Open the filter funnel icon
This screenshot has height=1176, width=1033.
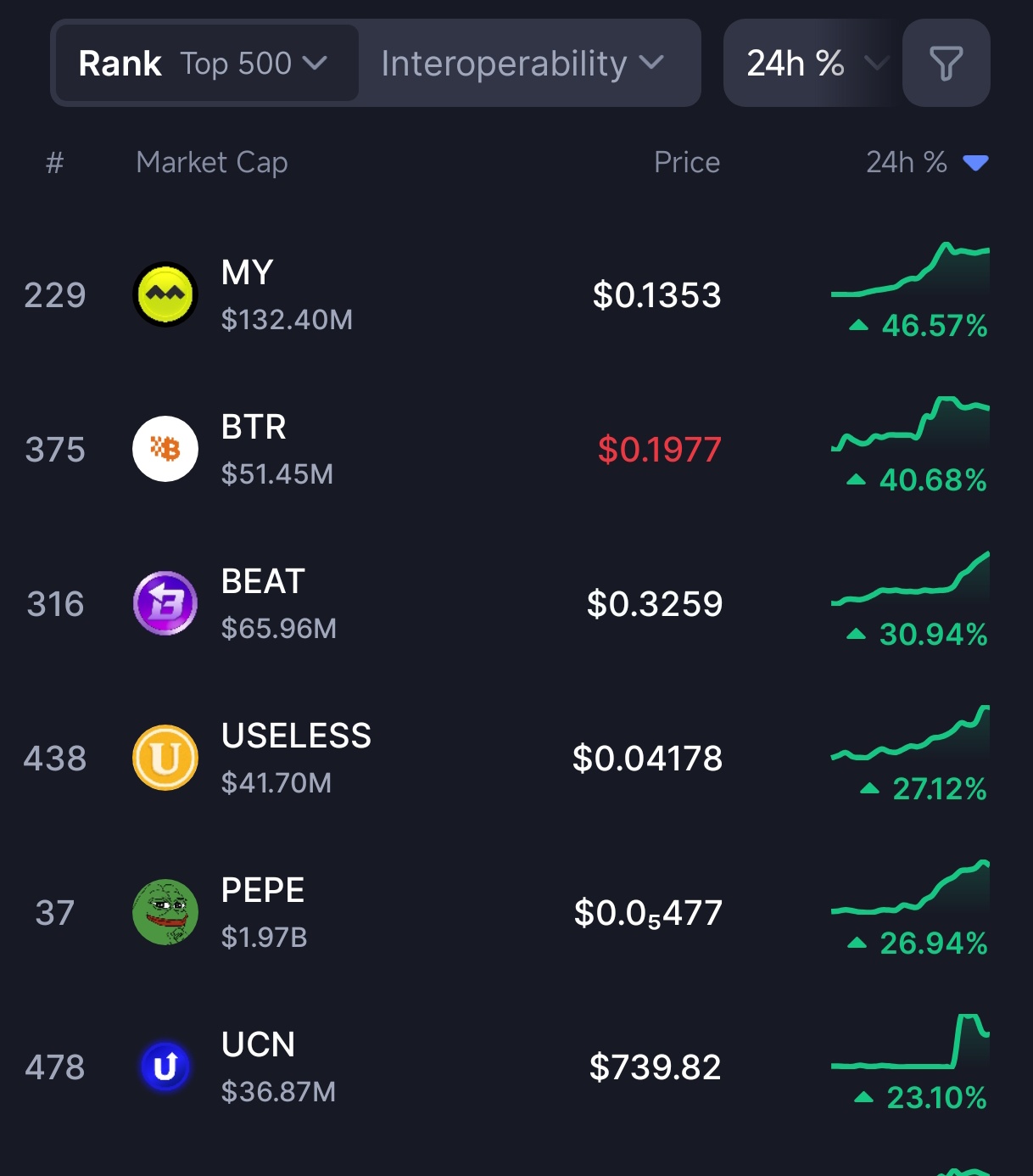pos(946,64)
